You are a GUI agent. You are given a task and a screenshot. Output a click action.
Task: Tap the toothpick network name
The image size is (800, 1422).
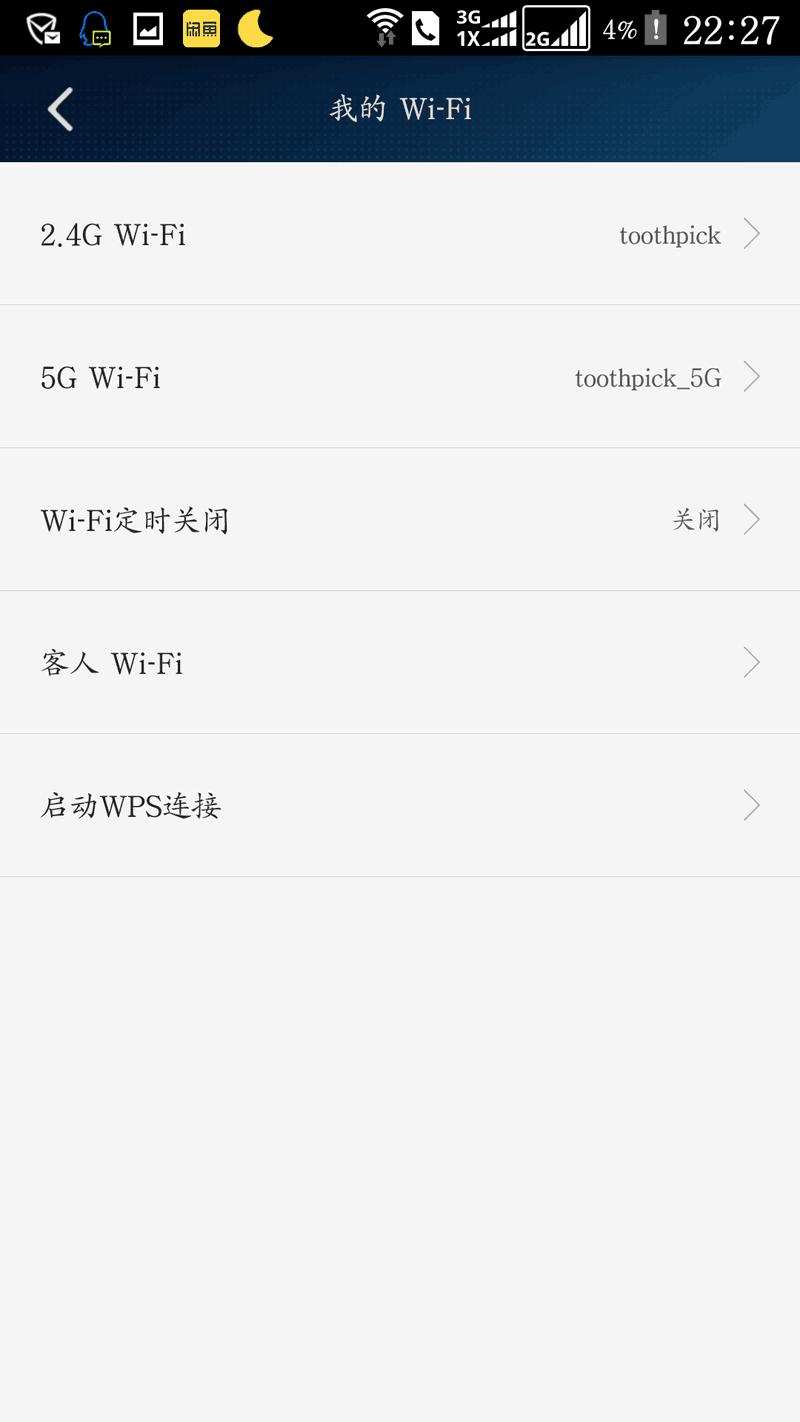(669, 234)
